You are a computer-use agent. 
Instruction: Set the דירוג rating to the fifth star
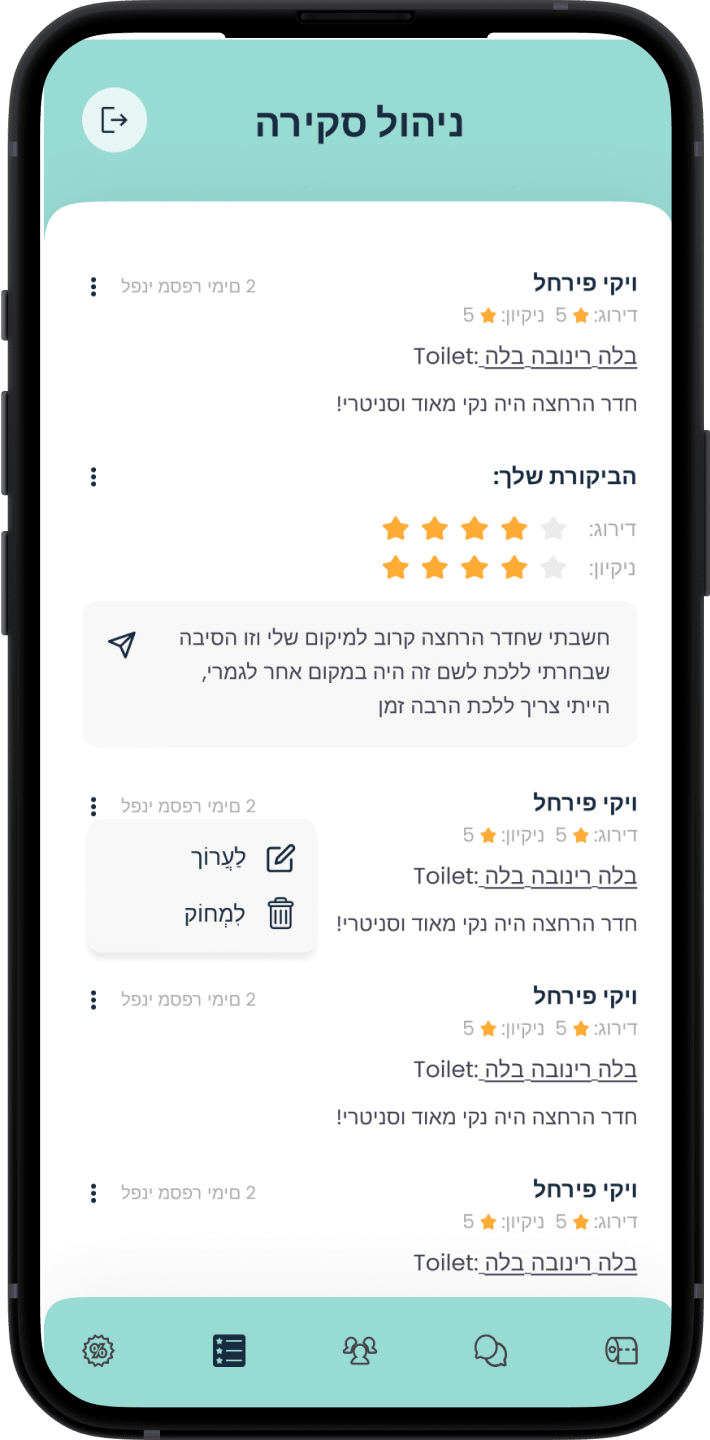tap(553, 528)
